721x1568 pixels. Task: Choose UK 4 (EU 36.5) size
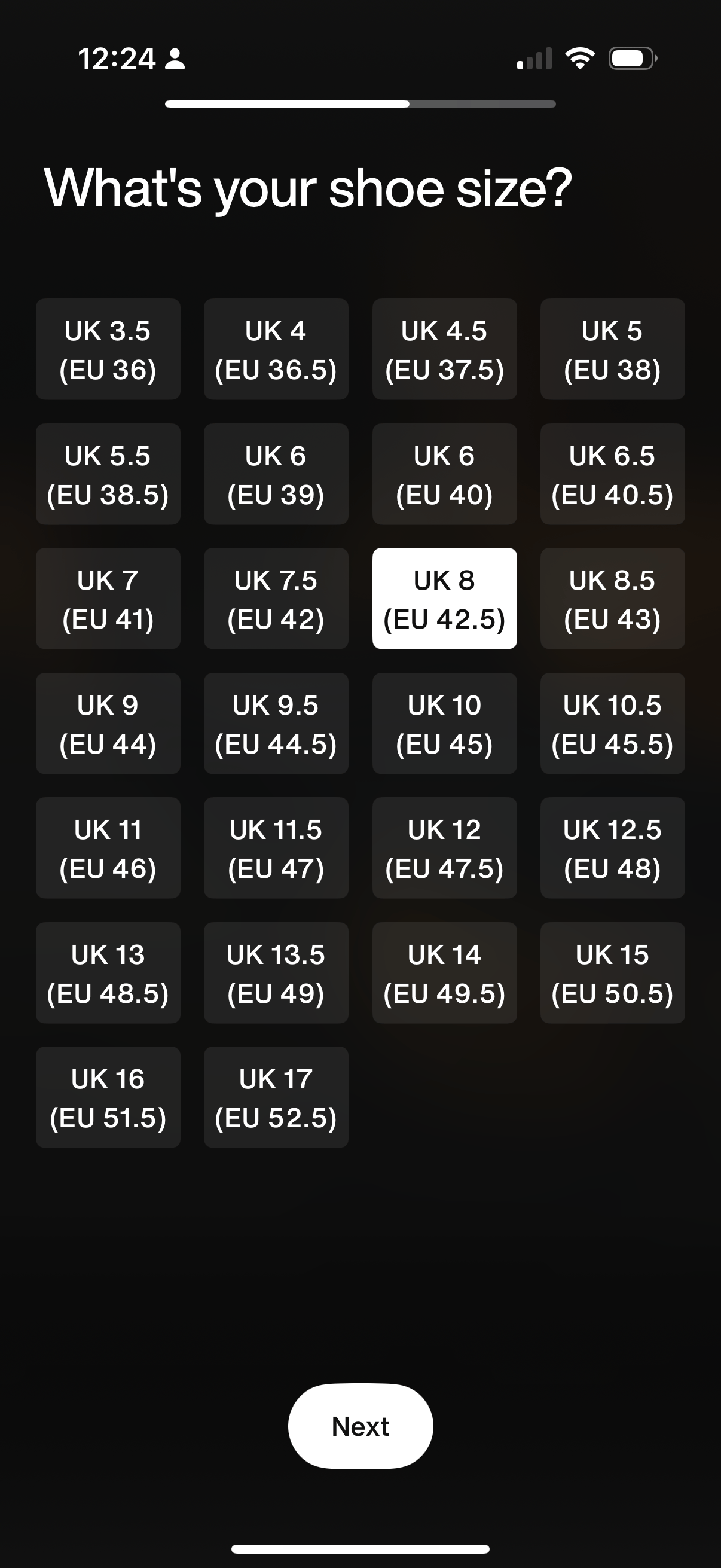(276, 349)
